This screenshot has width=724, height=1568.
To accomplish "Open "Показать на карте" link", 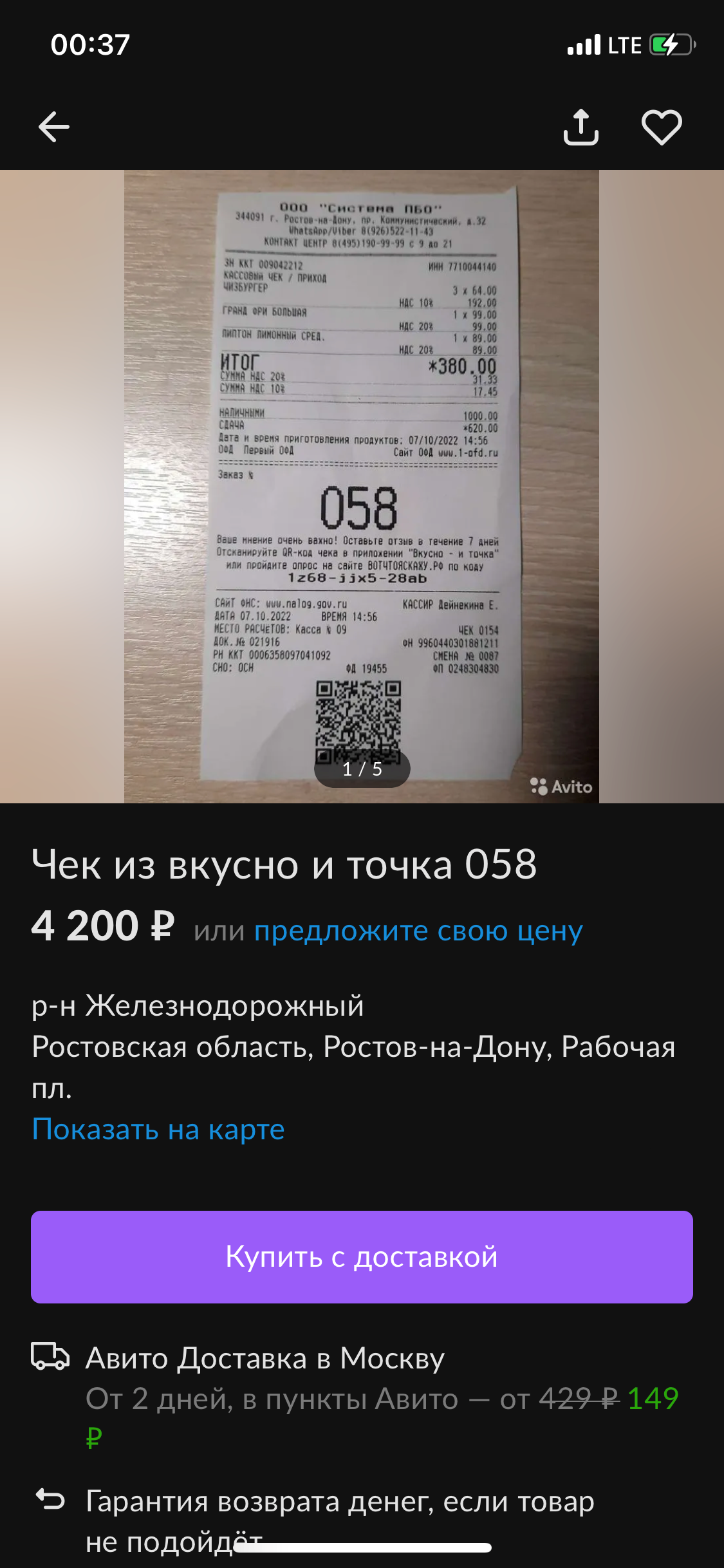I will pyautogui.click(x=158, y=1129).
